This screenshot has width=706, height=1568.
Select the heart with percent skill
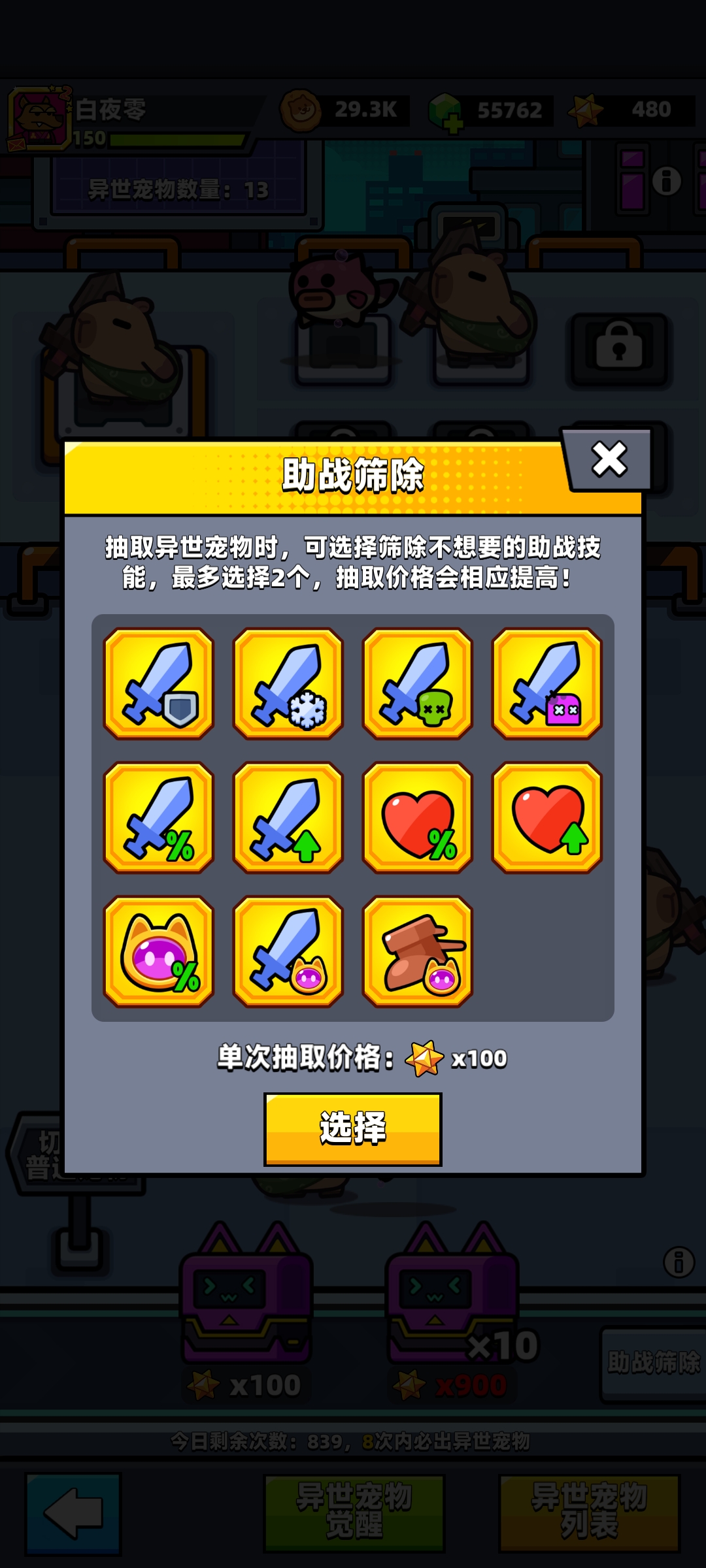pyautogui.click(x=418, y=817)
